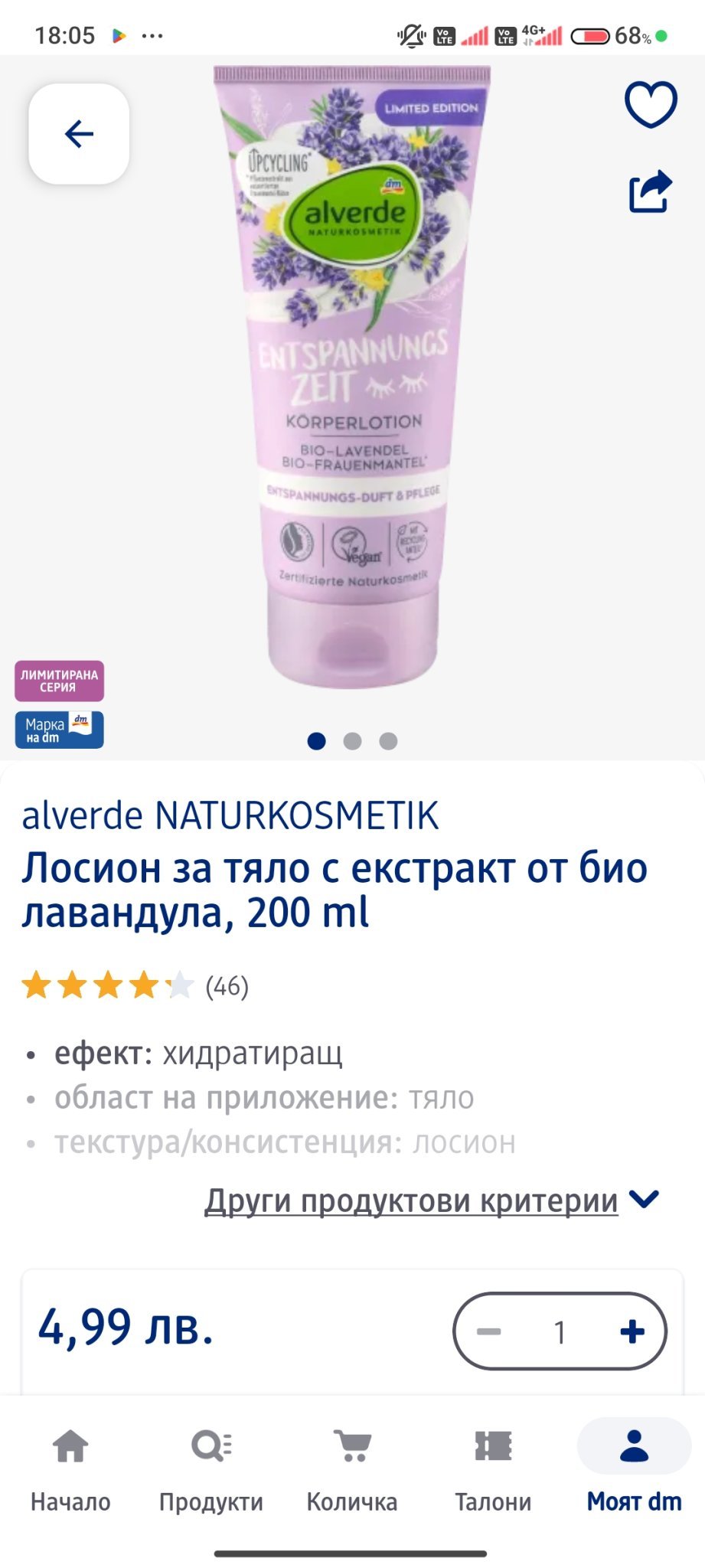Viewport: 705px width, 1568px height.
Task: Add product to favorites with heart icon
Action: (x=651, y=104)
